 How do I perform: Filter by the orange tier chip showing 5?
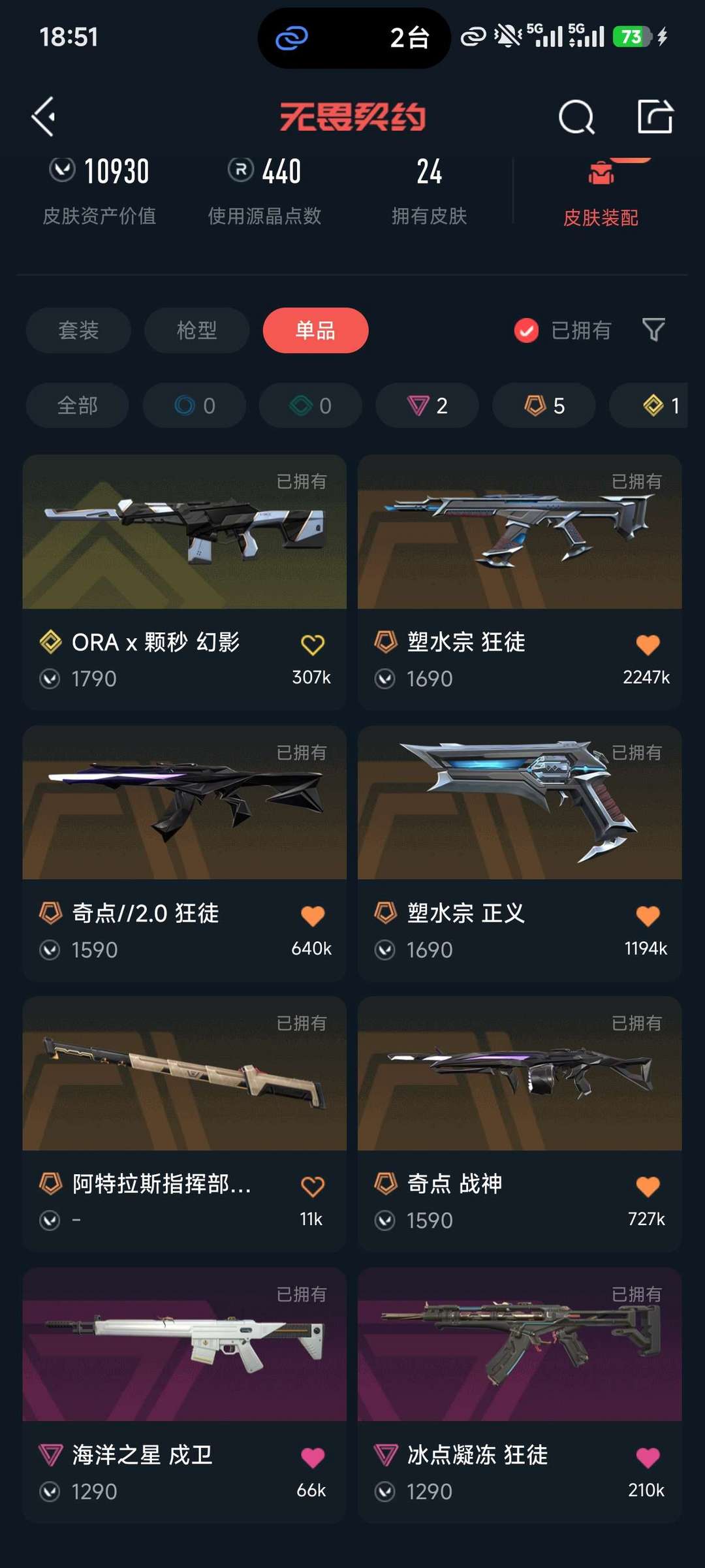pos(544,406)
